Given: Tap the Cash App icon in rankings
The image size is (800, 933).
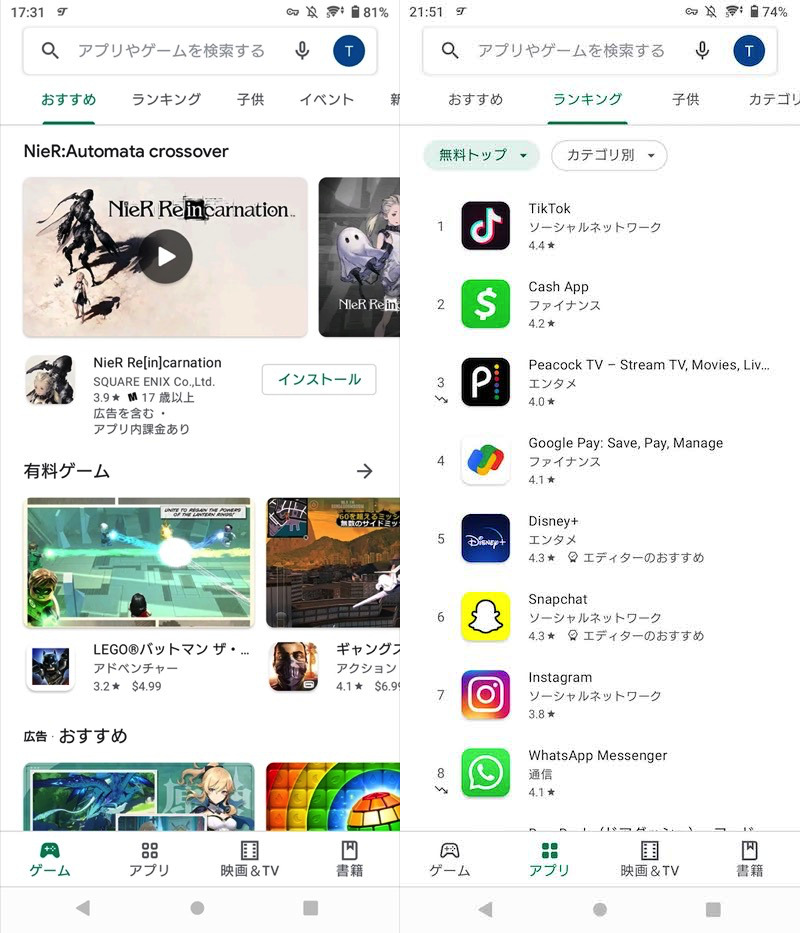Looking at the screenshot, I should (485, 304).
